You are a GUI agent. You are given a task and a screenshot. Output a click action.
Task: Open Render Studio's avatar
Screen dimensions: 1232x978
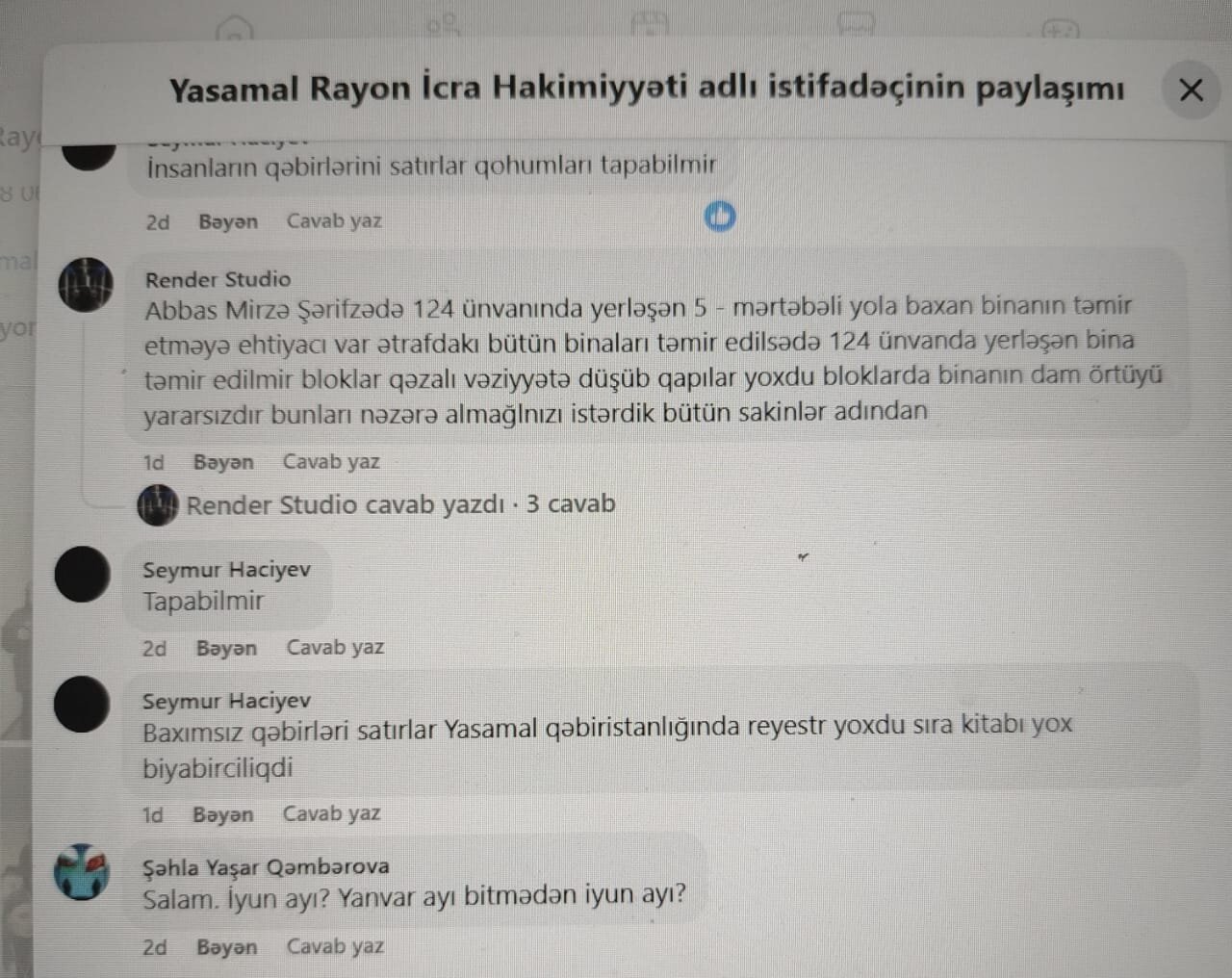pos(87,285)
